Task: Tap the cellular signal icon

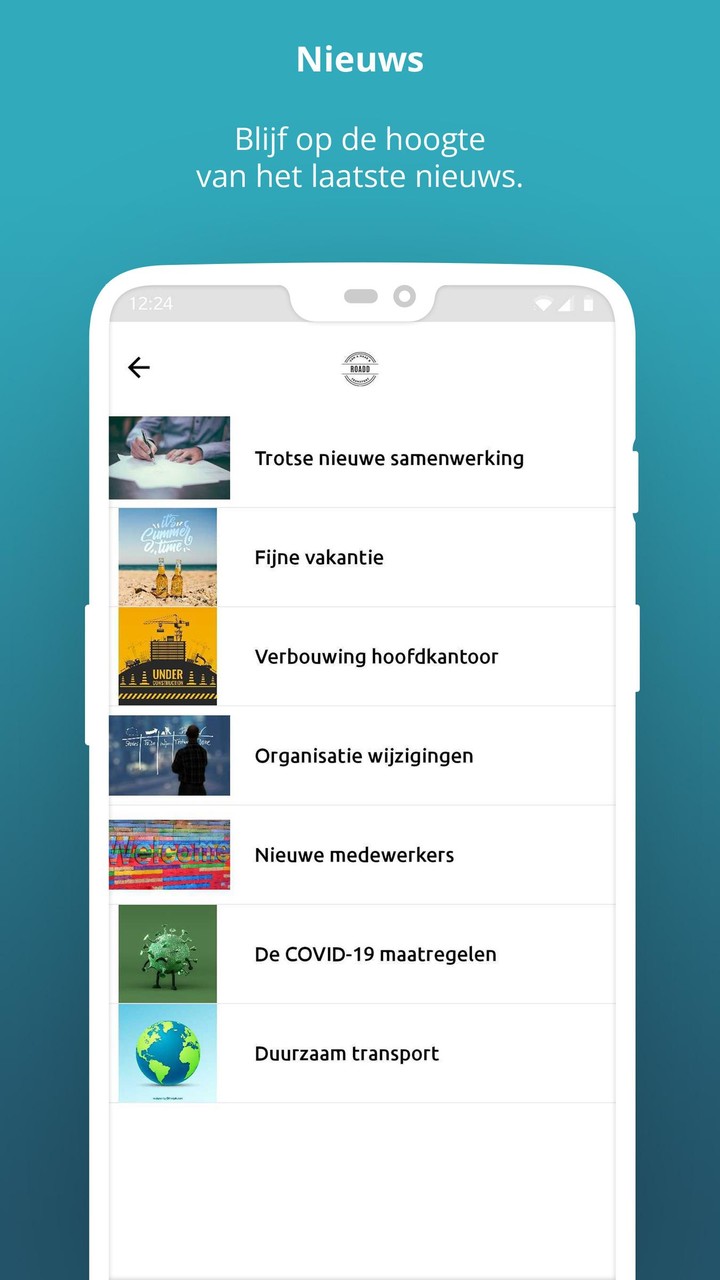Action: point(567,303)
